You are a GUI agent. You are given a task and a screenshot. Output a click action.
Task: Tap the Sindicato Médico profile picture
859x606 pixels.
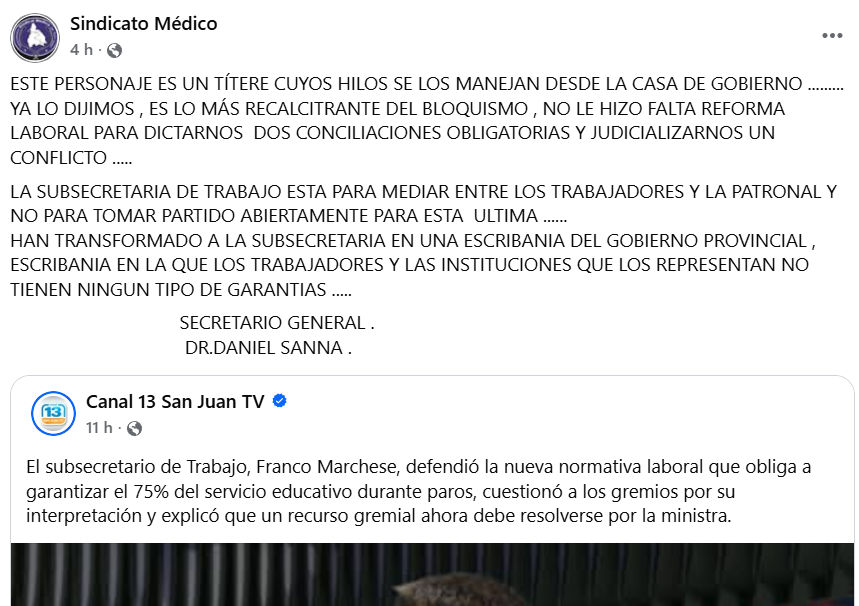35,37
